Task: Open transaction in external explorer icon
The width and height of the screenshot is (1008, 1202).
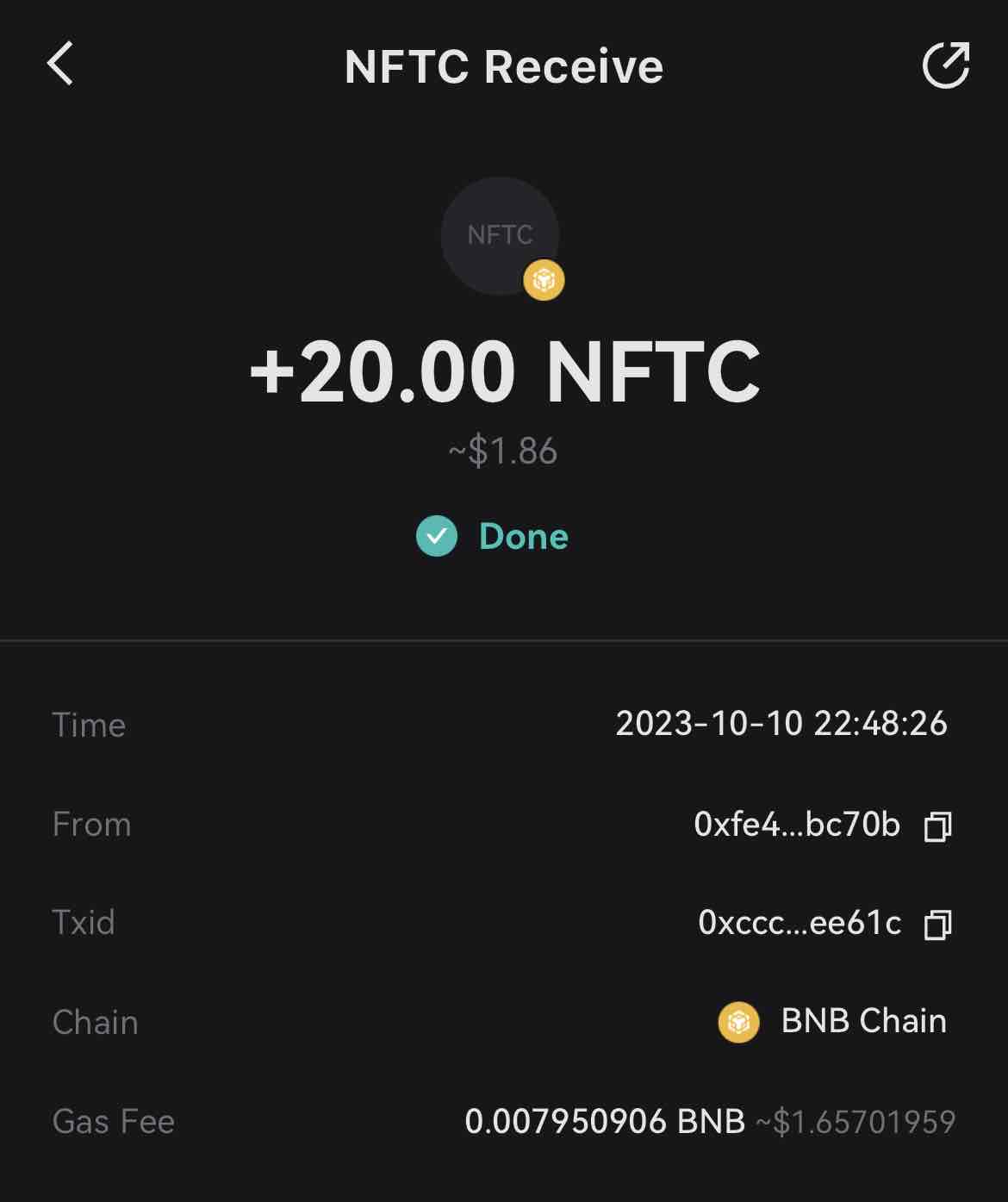Action: [x=945, y=65]
